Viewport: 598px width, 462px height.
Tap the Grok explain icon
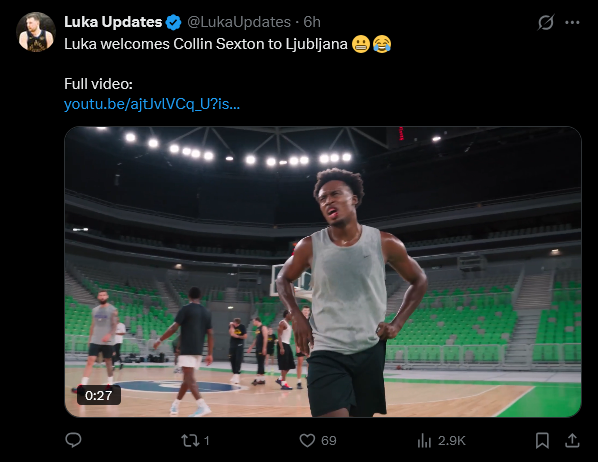(546, 23)
